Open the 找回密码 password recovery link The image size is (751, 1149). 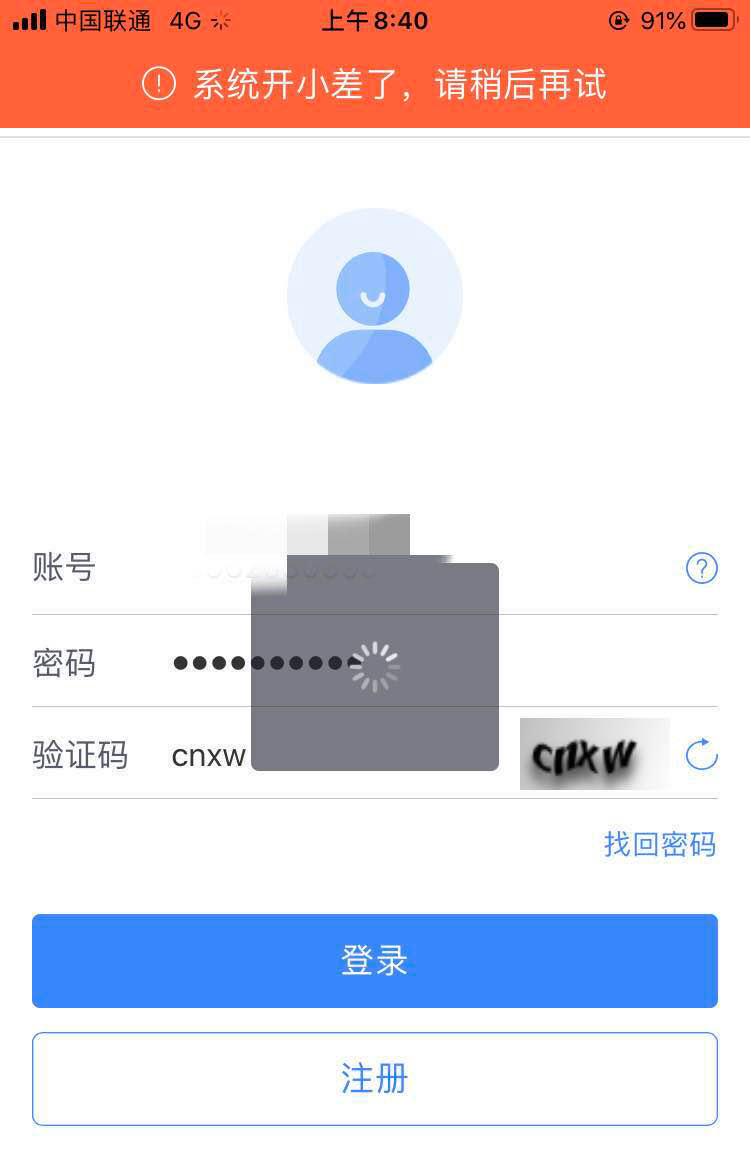coord(660,844)
